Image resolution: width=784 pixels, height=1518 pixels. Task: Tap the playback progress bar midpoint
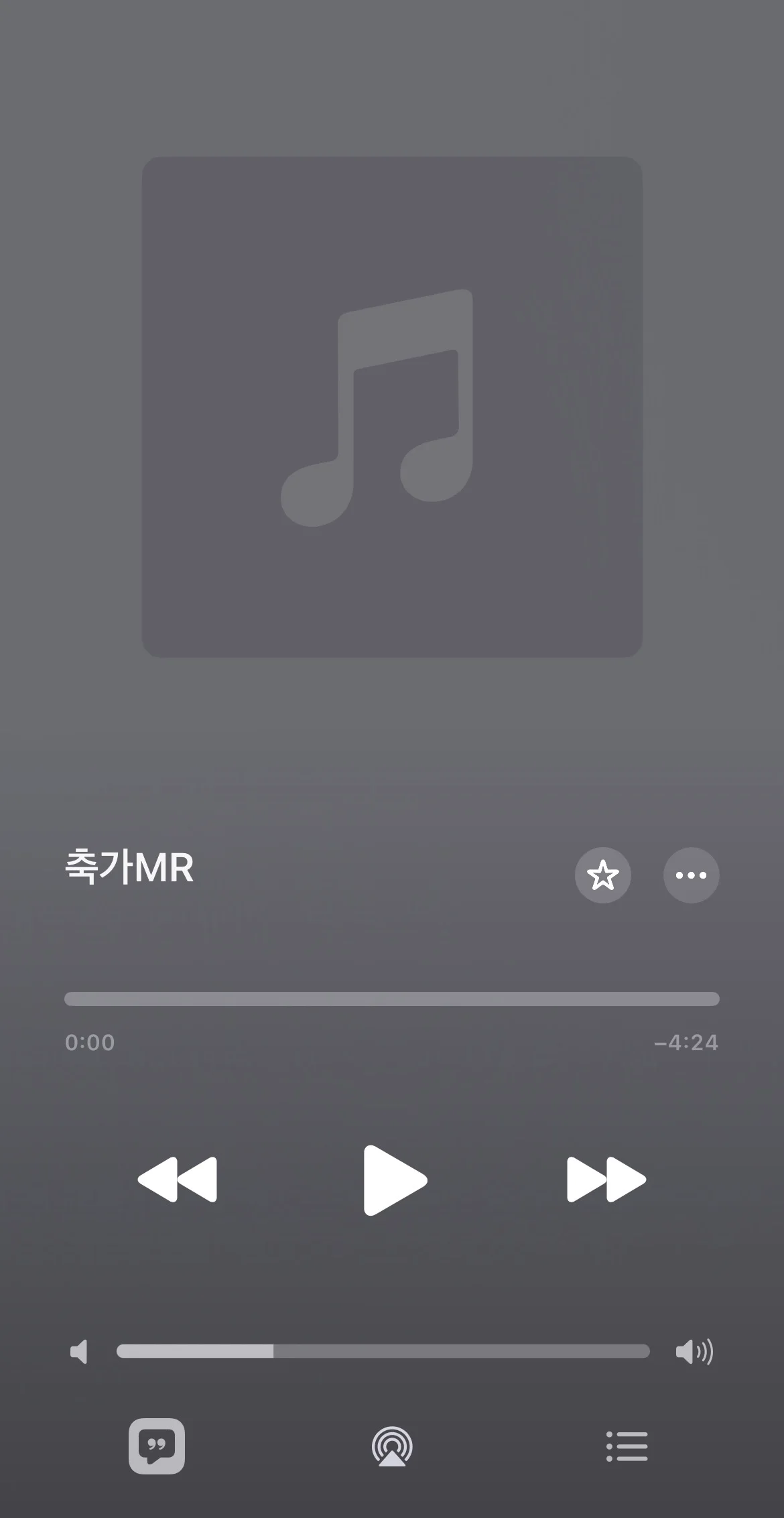pyautogui.click(x=392, y=999)
